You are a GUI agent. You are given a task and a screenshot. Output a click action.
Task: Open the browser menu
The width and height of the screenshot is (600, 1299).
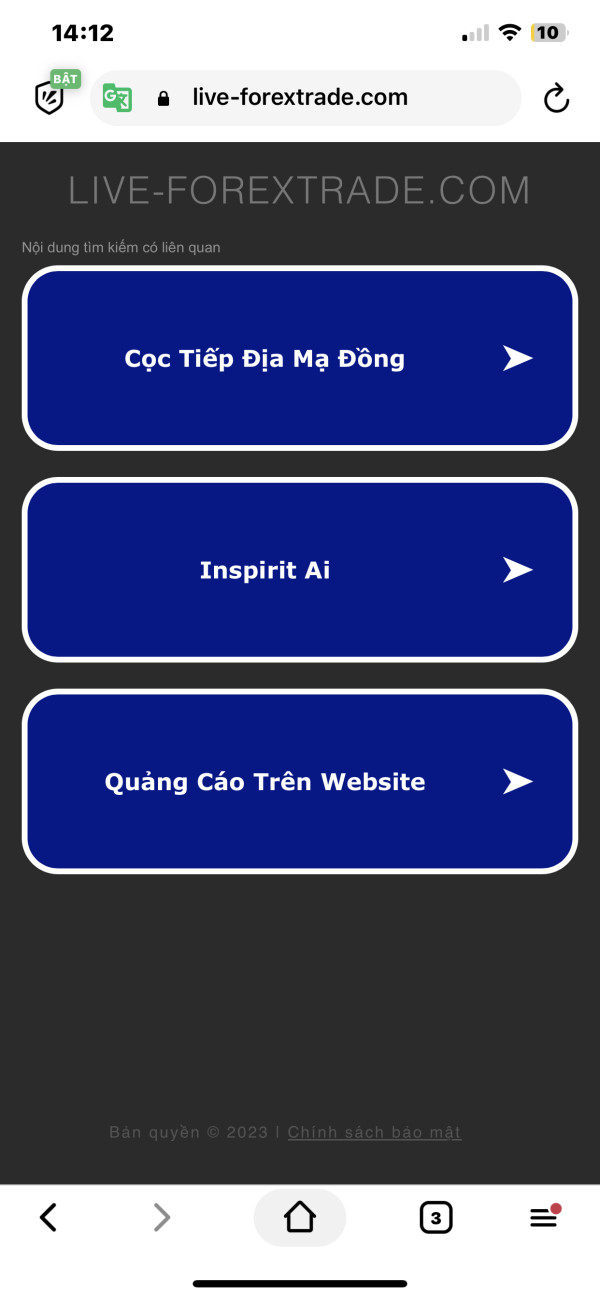coord(544,1217)
